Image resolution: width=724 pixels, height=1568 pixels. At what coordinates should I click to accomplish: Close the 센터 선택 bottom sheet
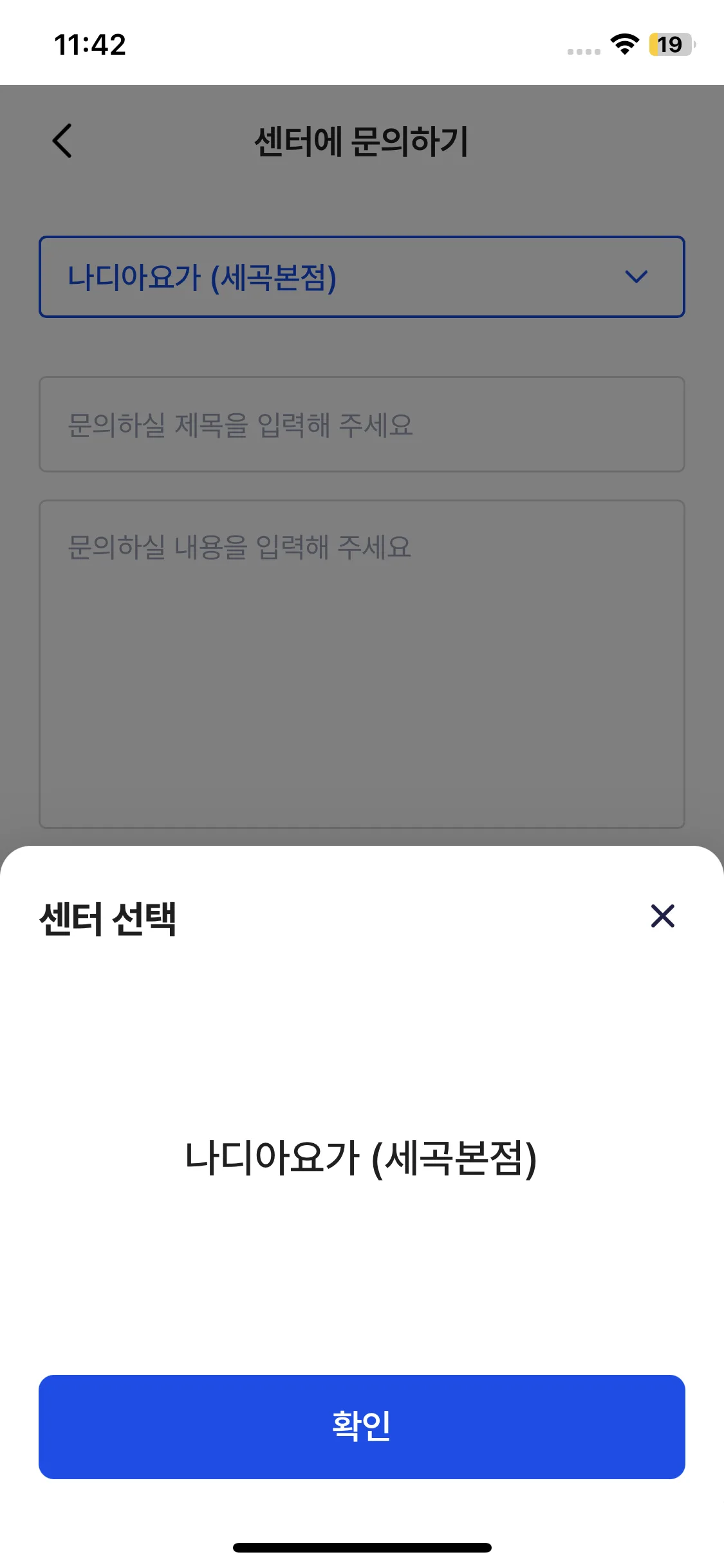coord(662,916)
